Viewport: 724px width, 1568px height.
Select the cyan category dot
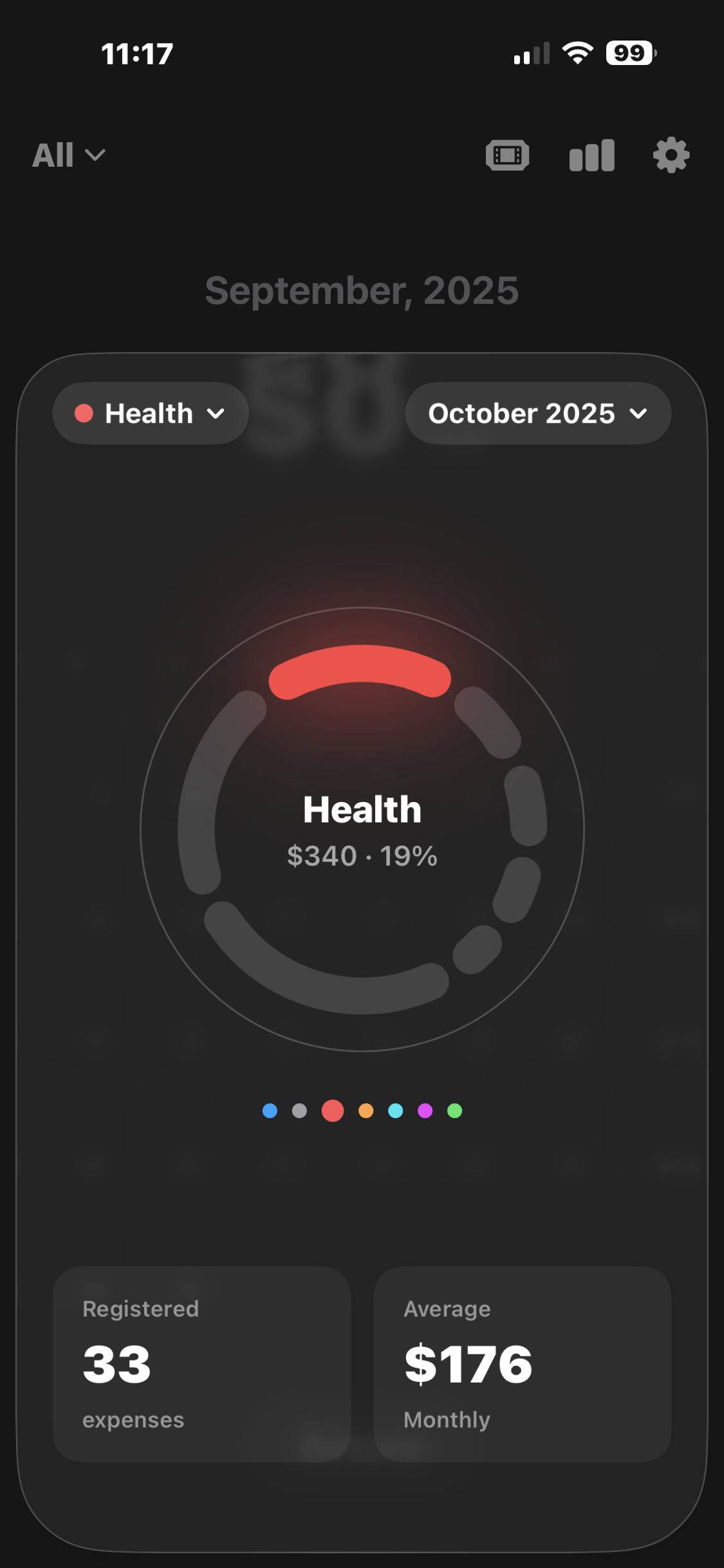395,1110
